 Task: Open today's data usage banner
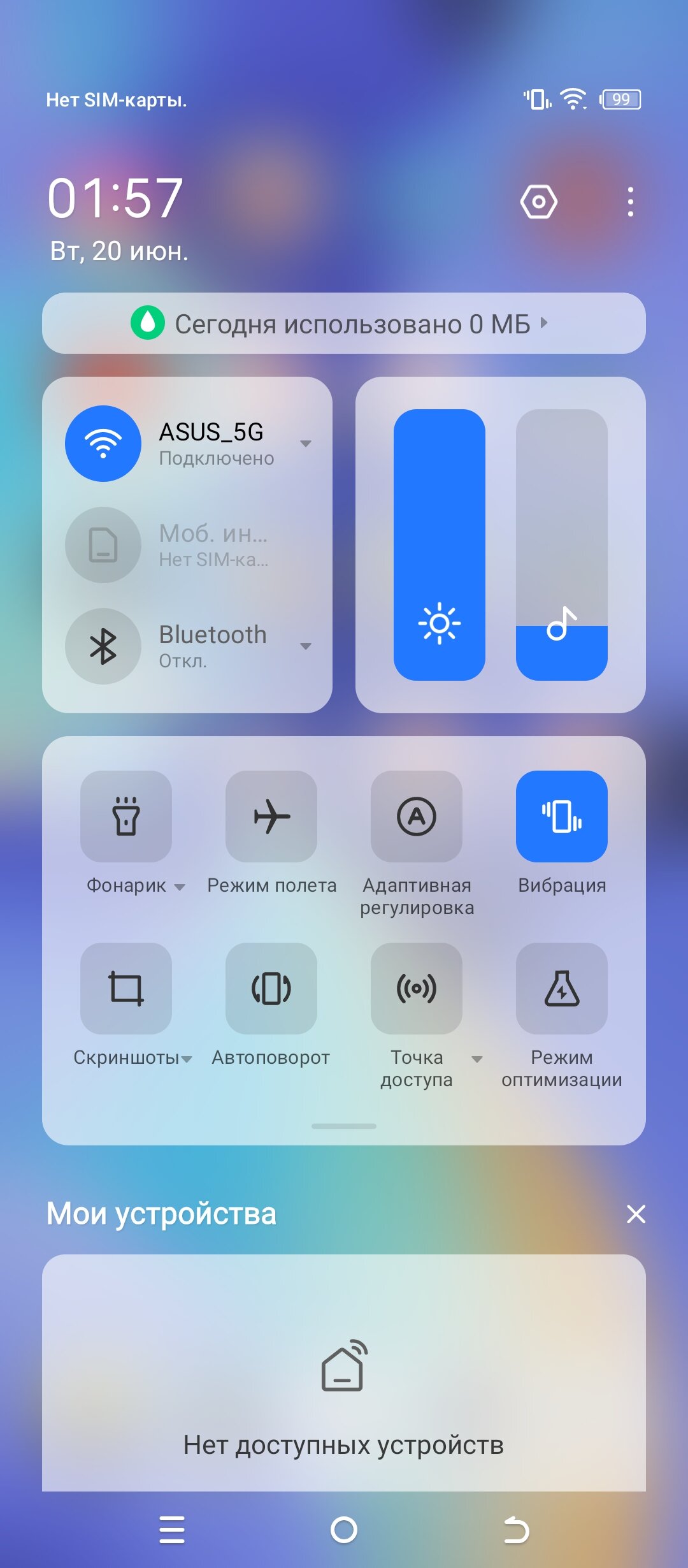(343, 324)
